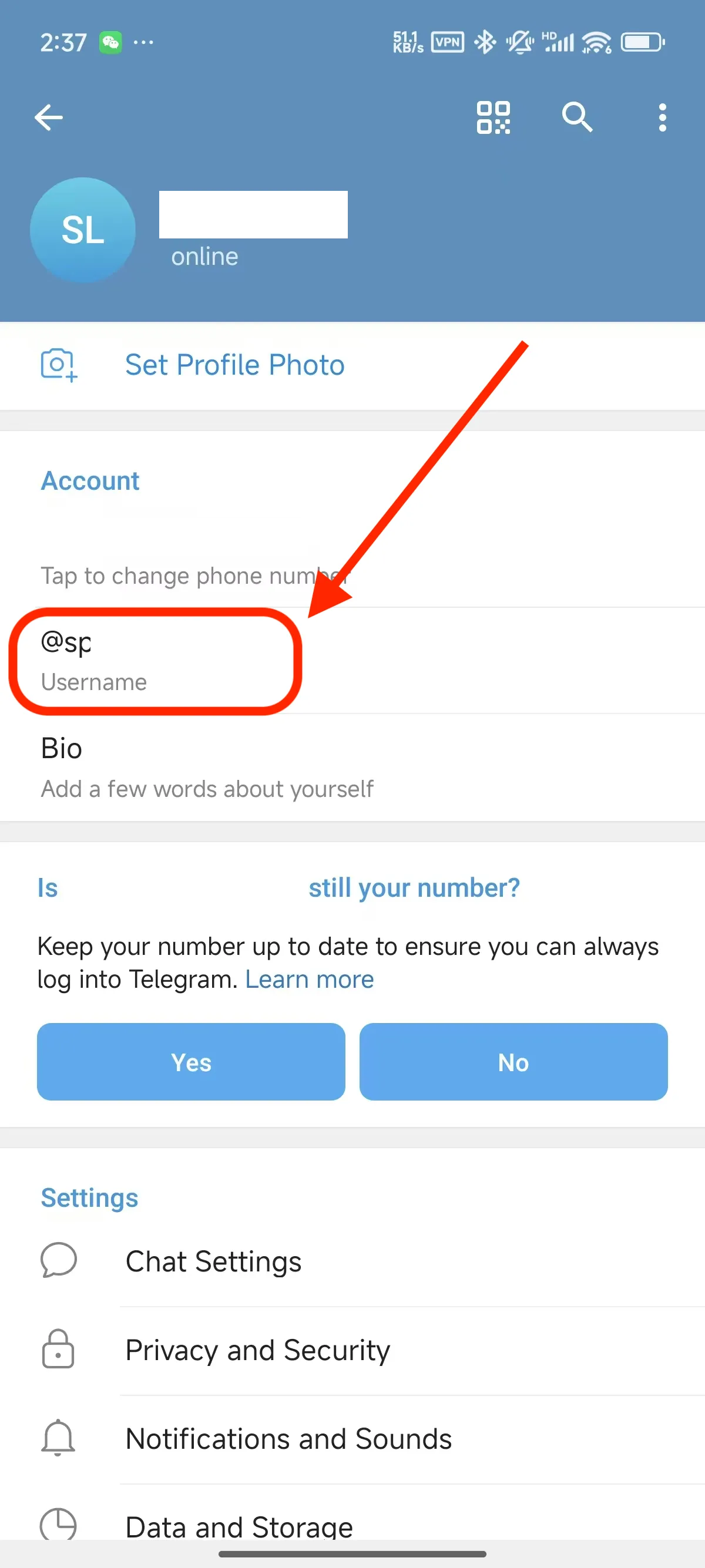Open the QR code icon
The image size is (705, 1568).
492,117
